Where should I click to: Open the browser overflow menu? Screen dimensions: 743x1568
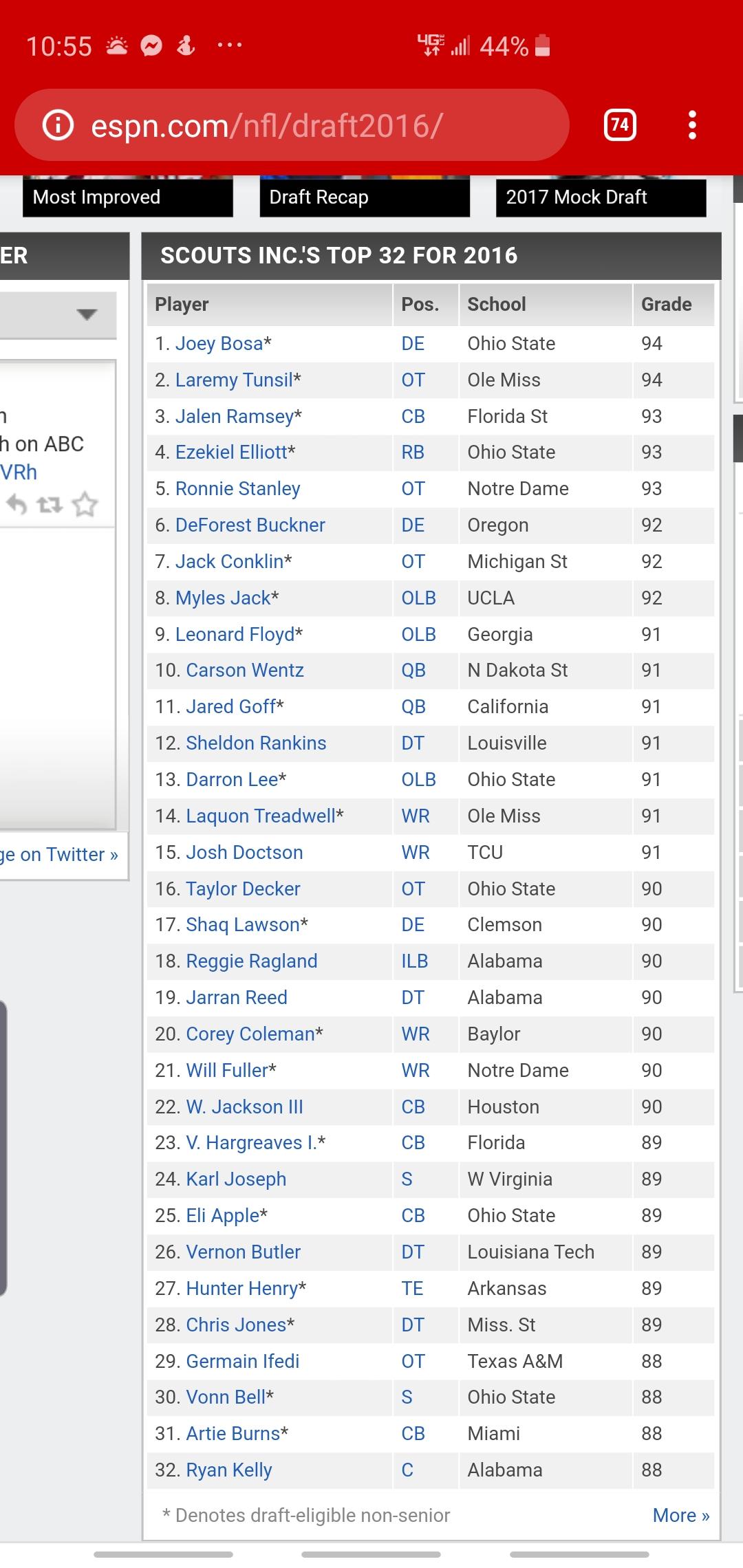(692, 125)
